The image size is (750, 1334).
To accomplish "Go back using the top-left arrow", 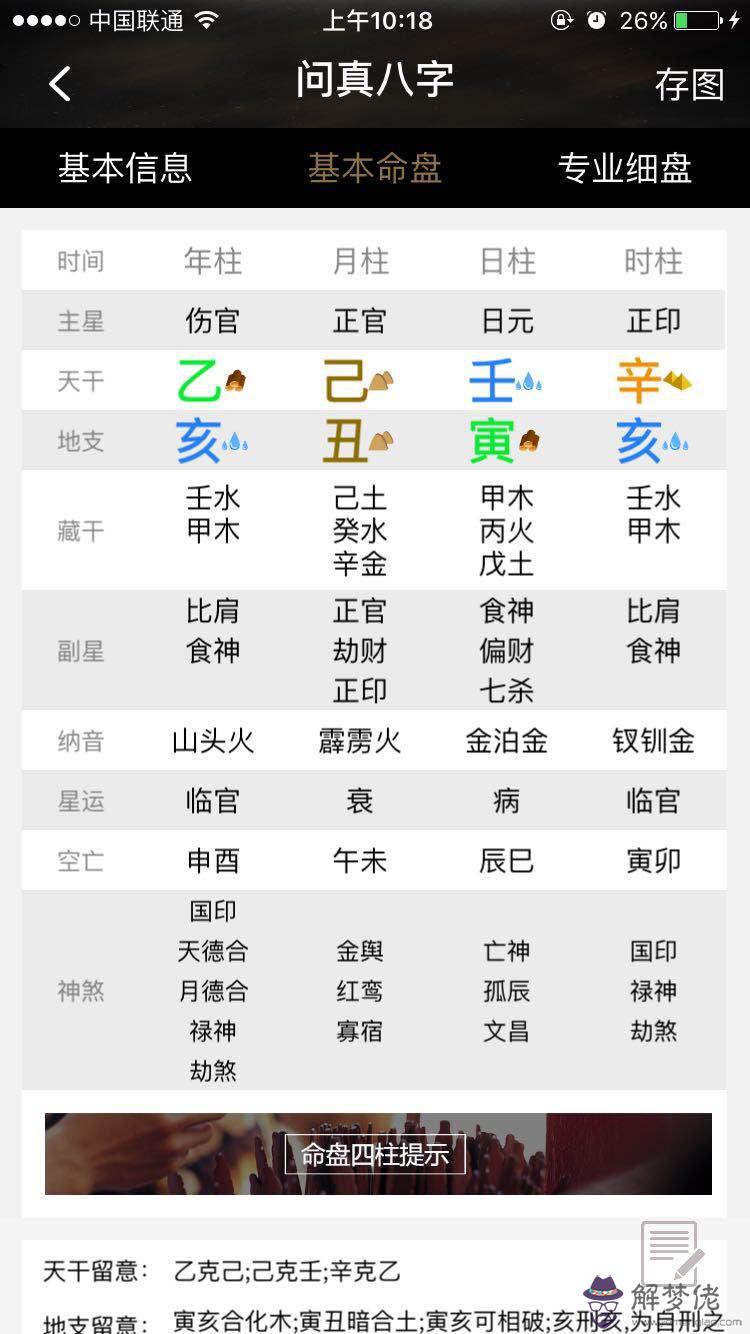I will [x=60, y=84].
